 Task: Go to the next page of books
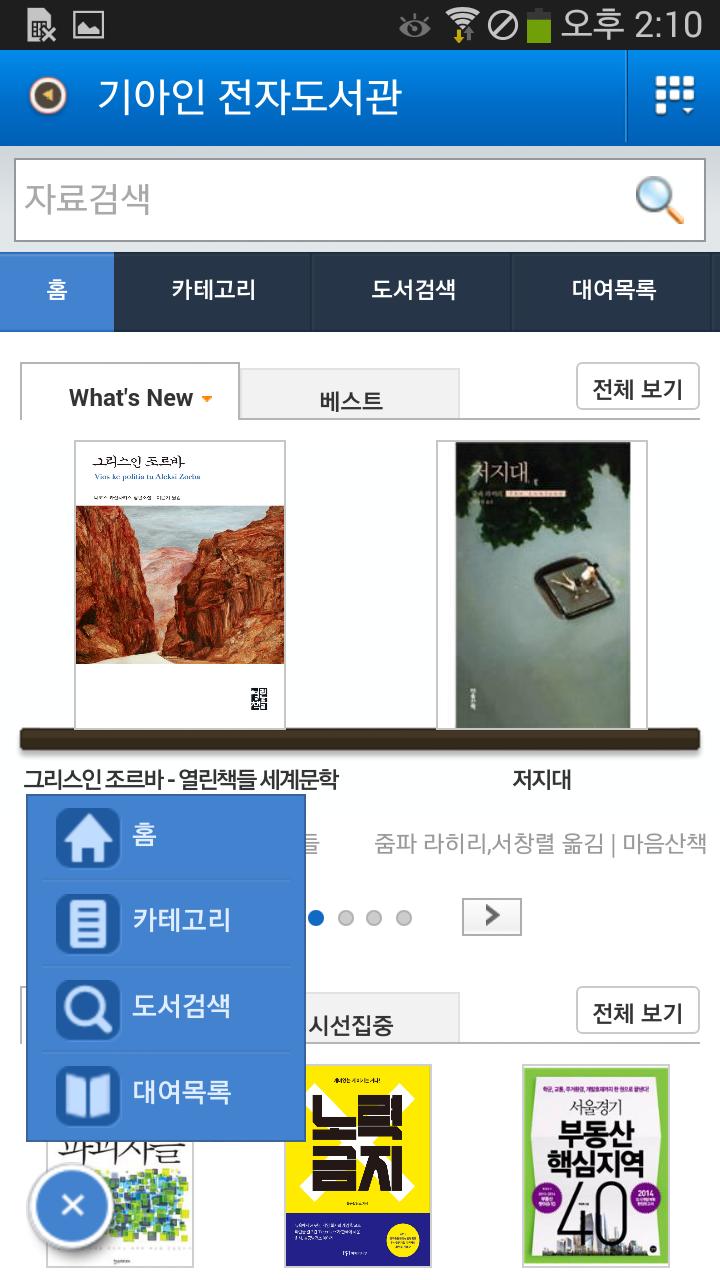pyautogui.click(x=491, y=916)
